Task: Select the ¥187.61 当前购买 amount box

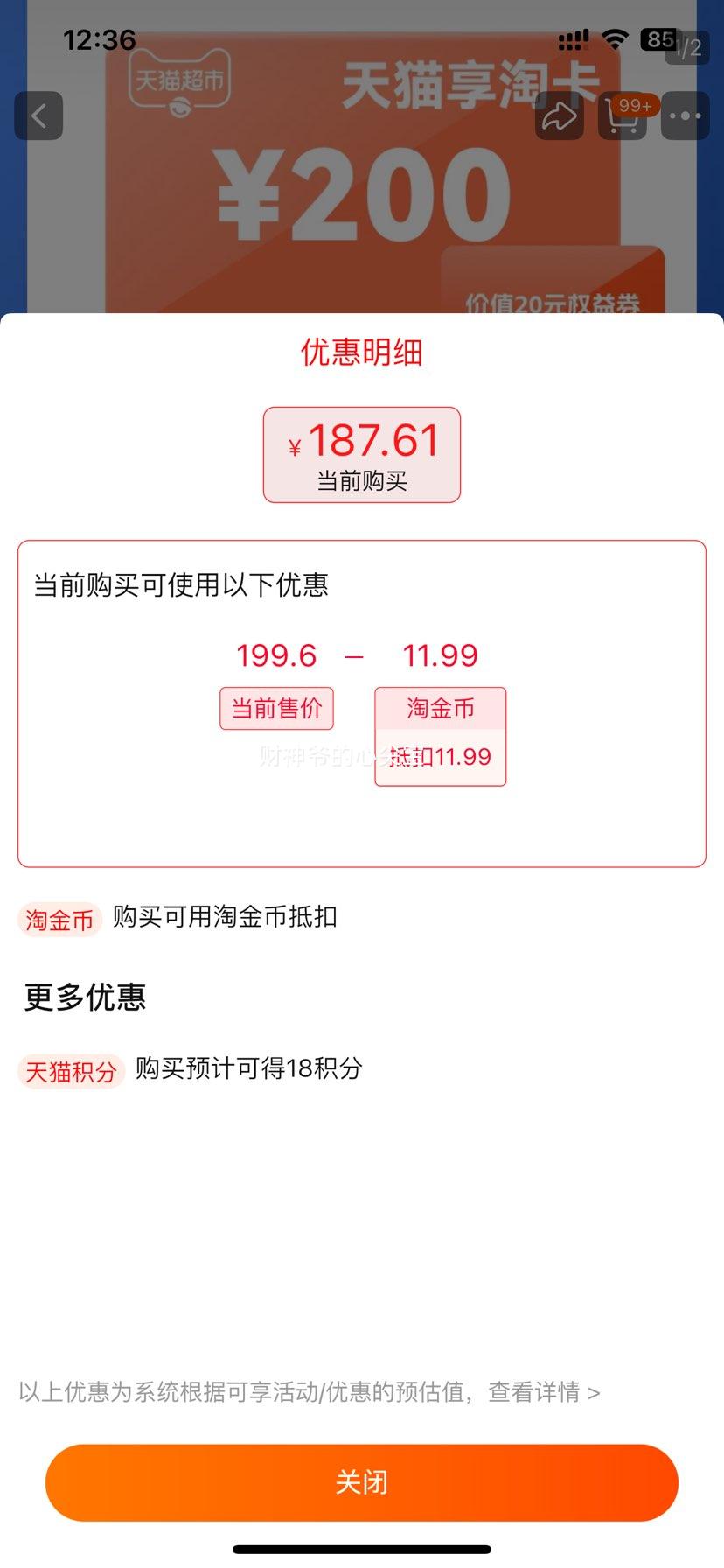Action: [361, 454]
